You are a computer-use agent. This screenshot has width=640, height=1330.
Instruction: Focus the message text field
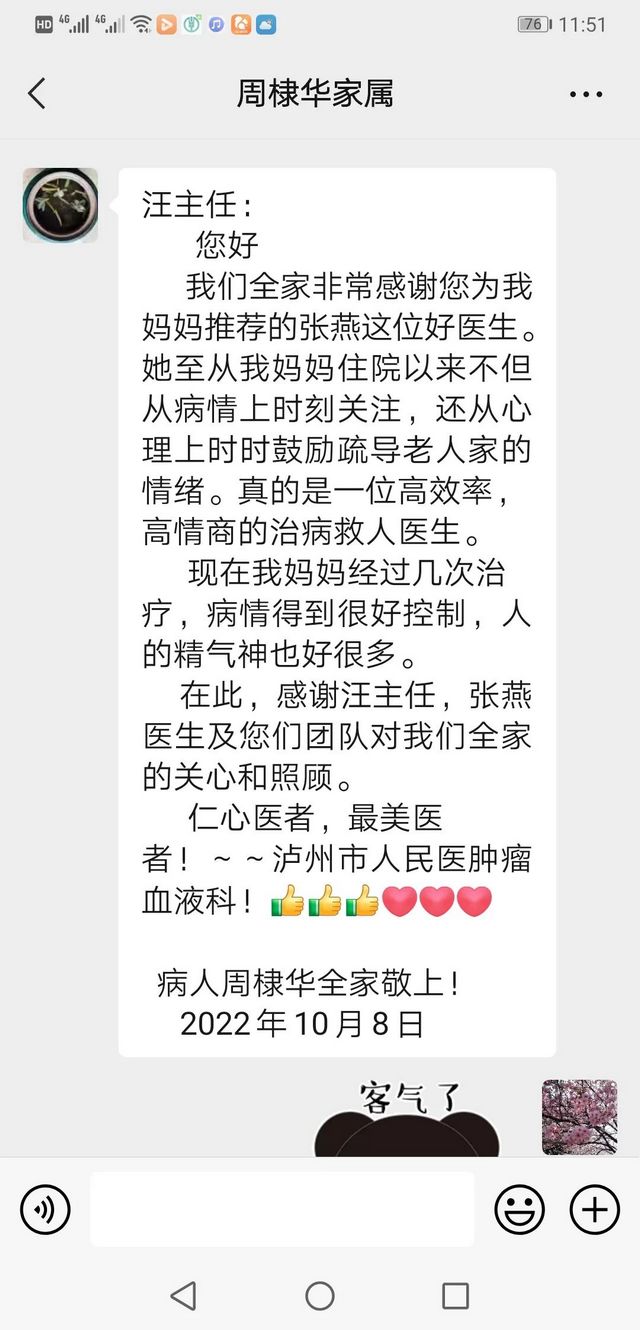click(282, 1210)
